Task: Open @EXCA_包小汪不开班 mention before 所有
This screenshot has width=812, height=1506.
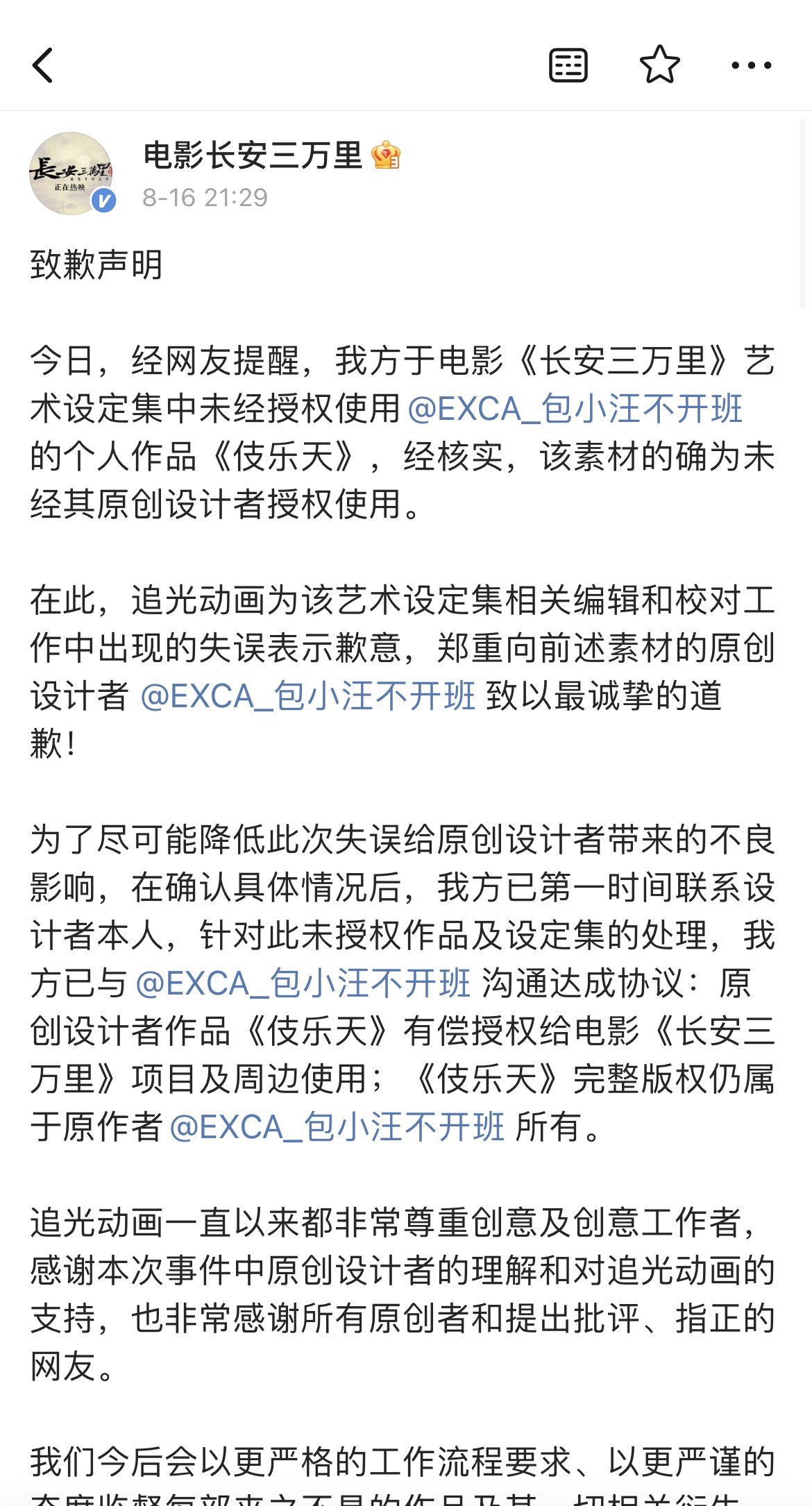Action: (x=337, y=1126)
